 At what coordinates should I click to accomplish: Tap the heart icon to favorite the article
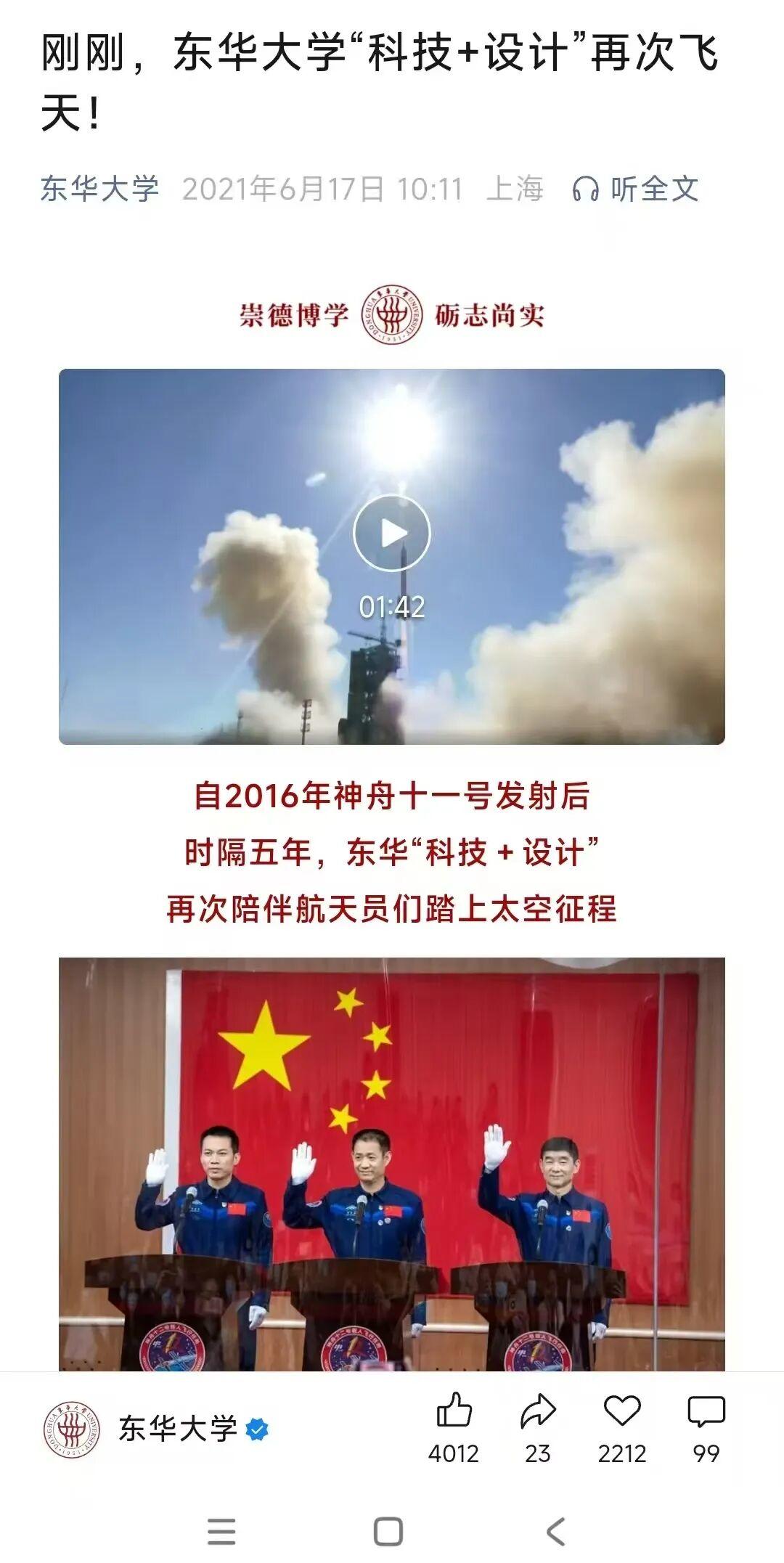click(x=622, y=1412)
